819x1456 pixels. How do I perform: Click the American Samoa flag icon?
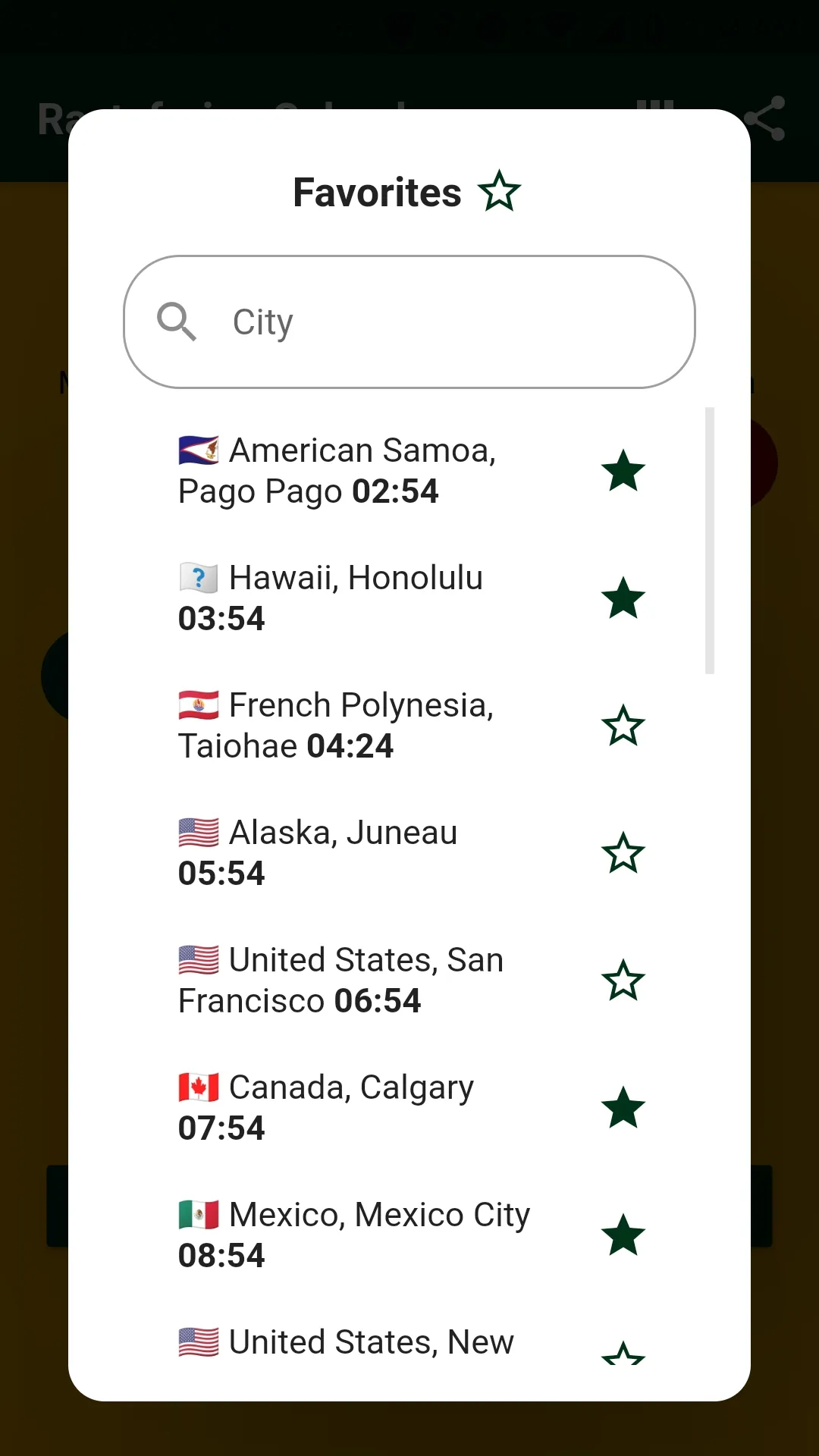(197, 450)
